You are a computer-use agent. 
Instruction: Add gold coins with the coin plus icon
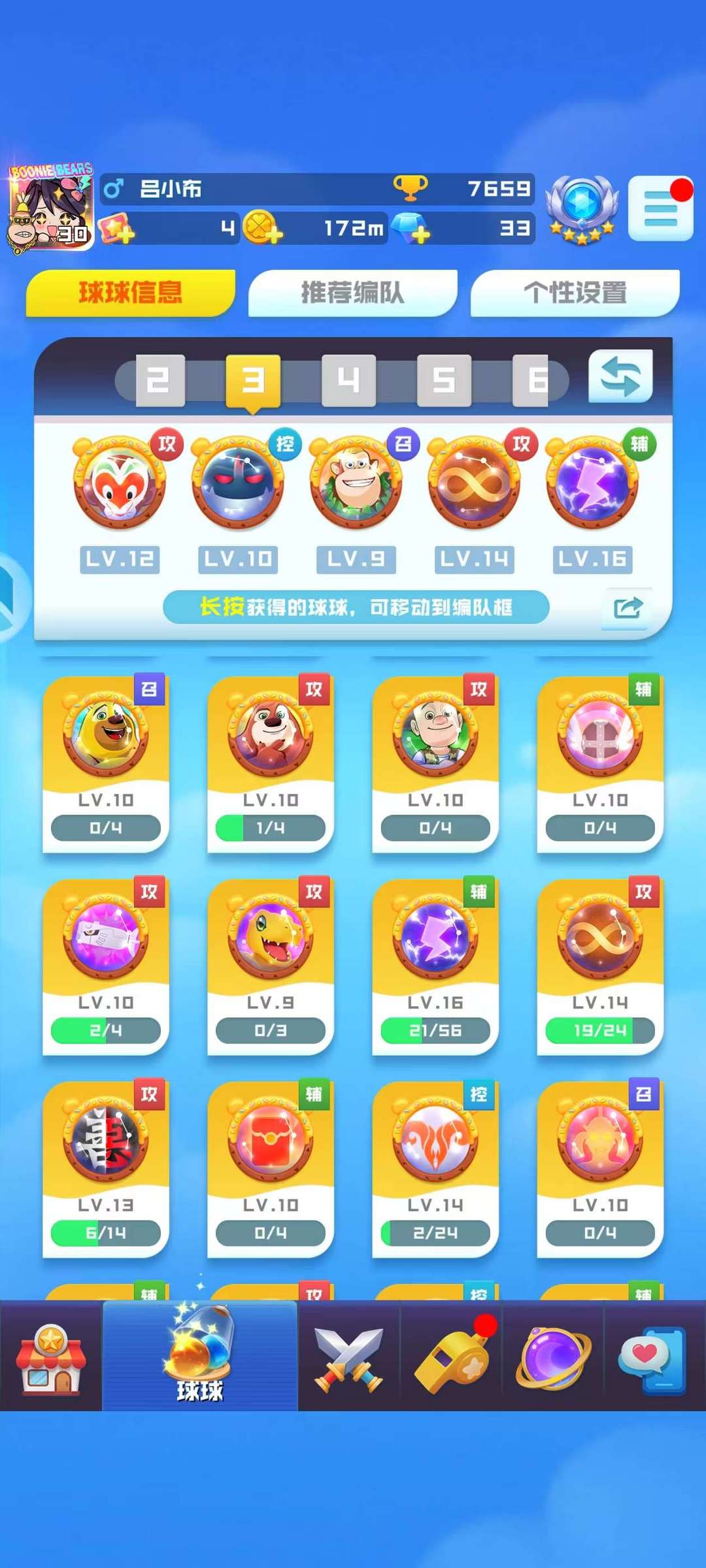[262, 228]
